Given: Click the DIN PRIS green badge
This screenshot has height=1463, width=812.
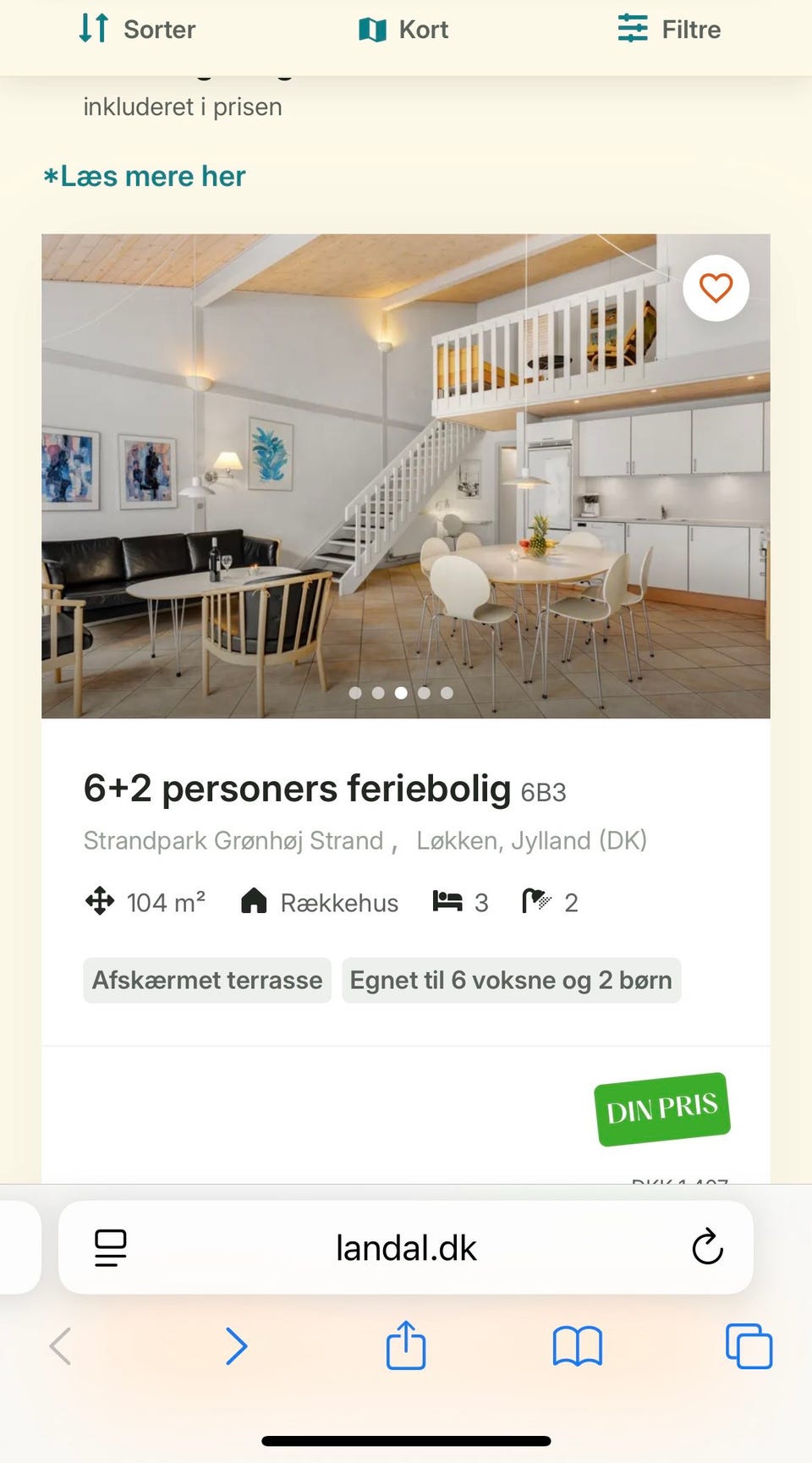Looking at the screenshot, I should tap(661, 1108).
